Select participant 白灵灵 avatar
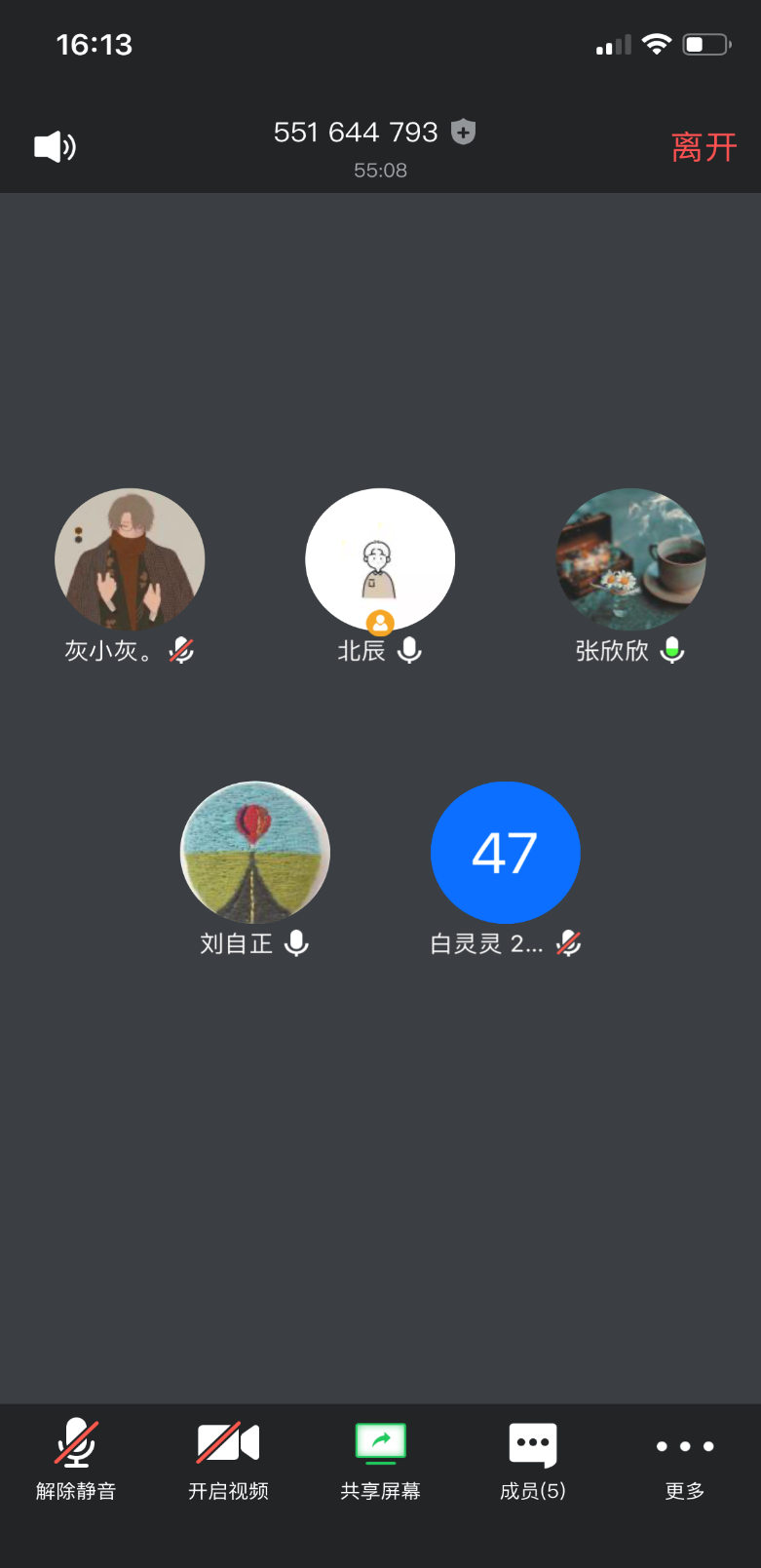 click(506, 853)
